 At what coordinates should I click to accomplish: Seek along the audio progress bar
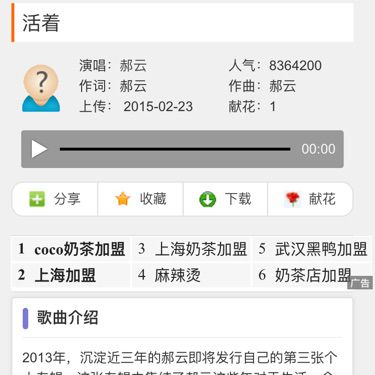(175, 149)
